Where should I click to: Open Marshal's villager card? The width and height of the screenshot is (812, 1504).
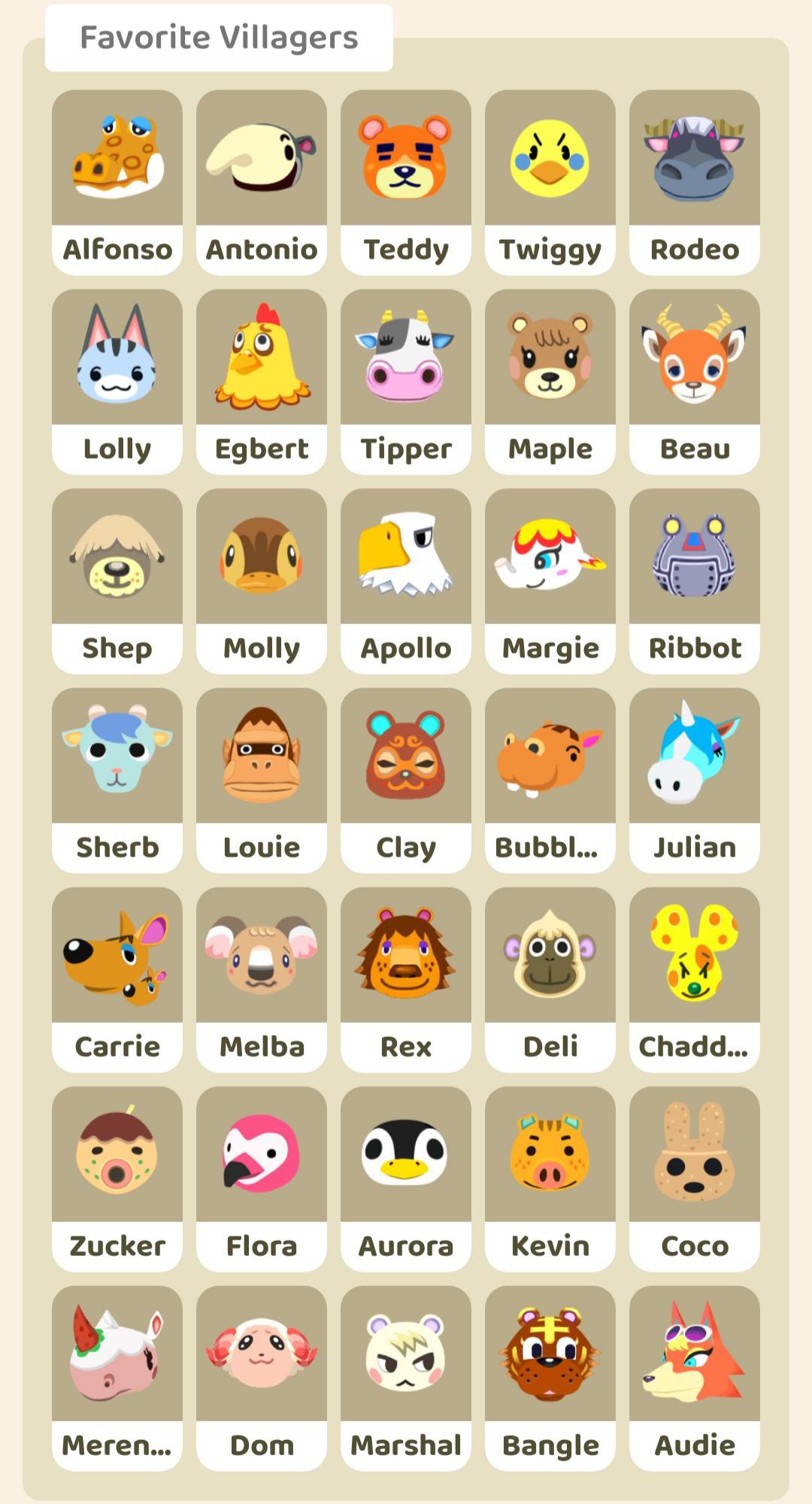pyautogui.click(x=405, y=1357)
